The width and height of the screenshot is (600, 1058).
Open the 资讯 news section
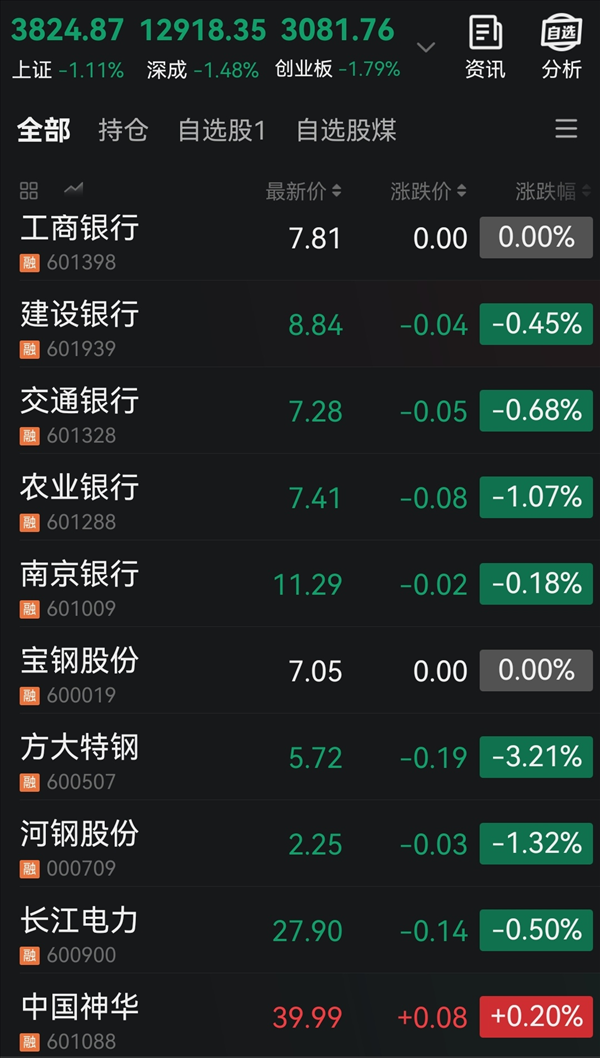(485, 47)
